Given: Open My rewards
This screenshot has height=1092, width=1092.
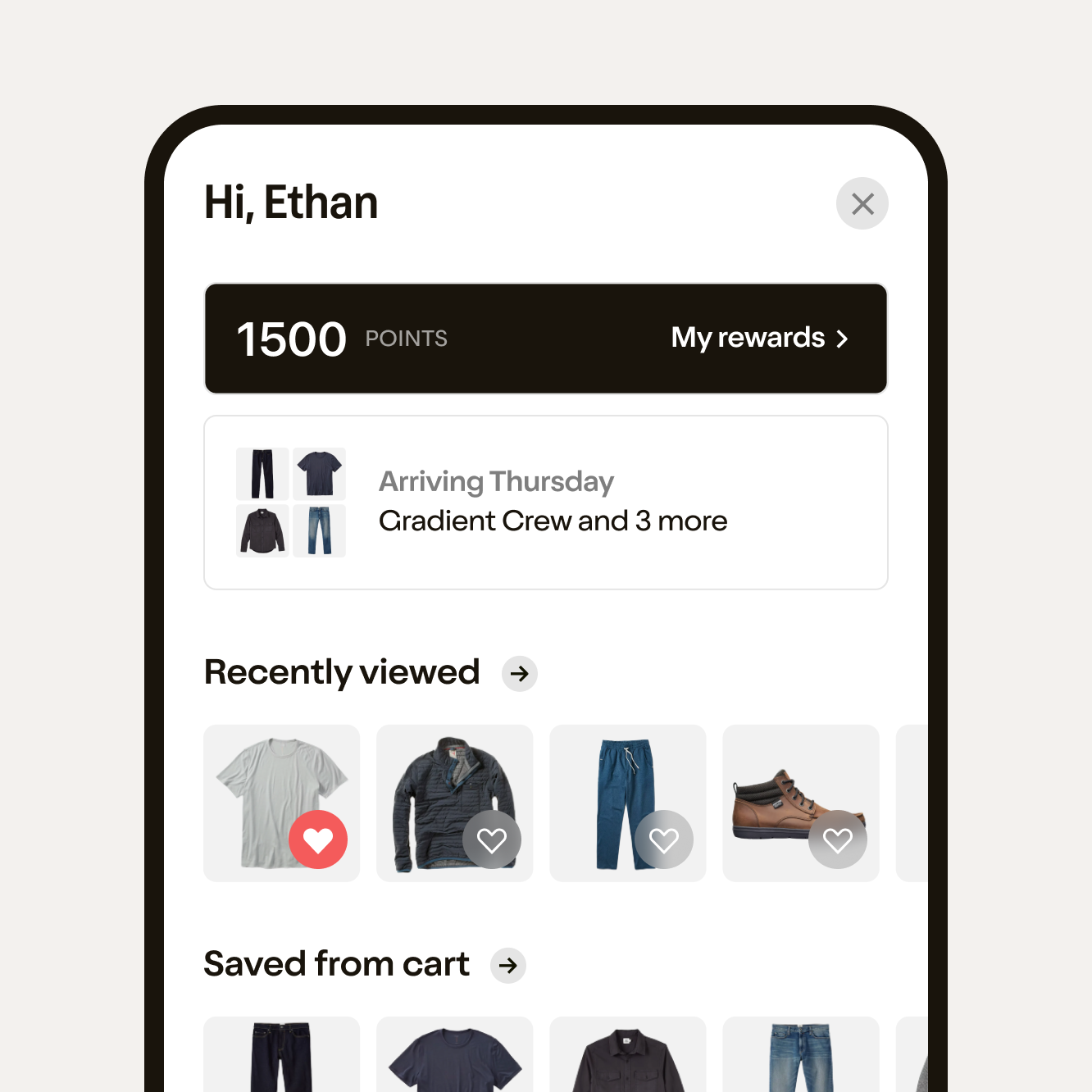Looking at the screenshot, I should pyautogui.click(x=759, y=338).
